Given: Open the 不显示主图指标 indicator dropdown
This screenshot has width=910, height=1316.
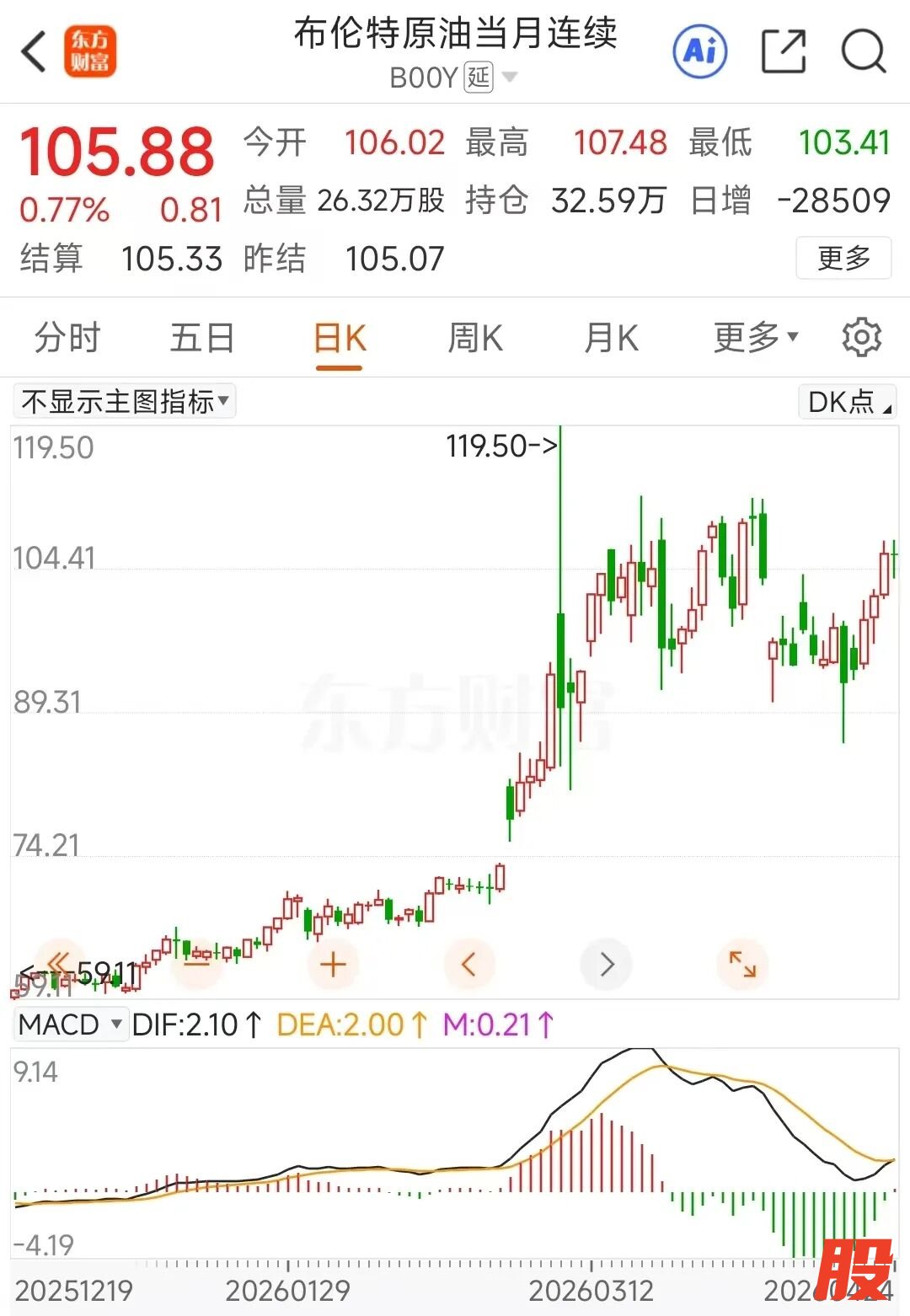Looking at the screenshot, I should tap(125, 402).
